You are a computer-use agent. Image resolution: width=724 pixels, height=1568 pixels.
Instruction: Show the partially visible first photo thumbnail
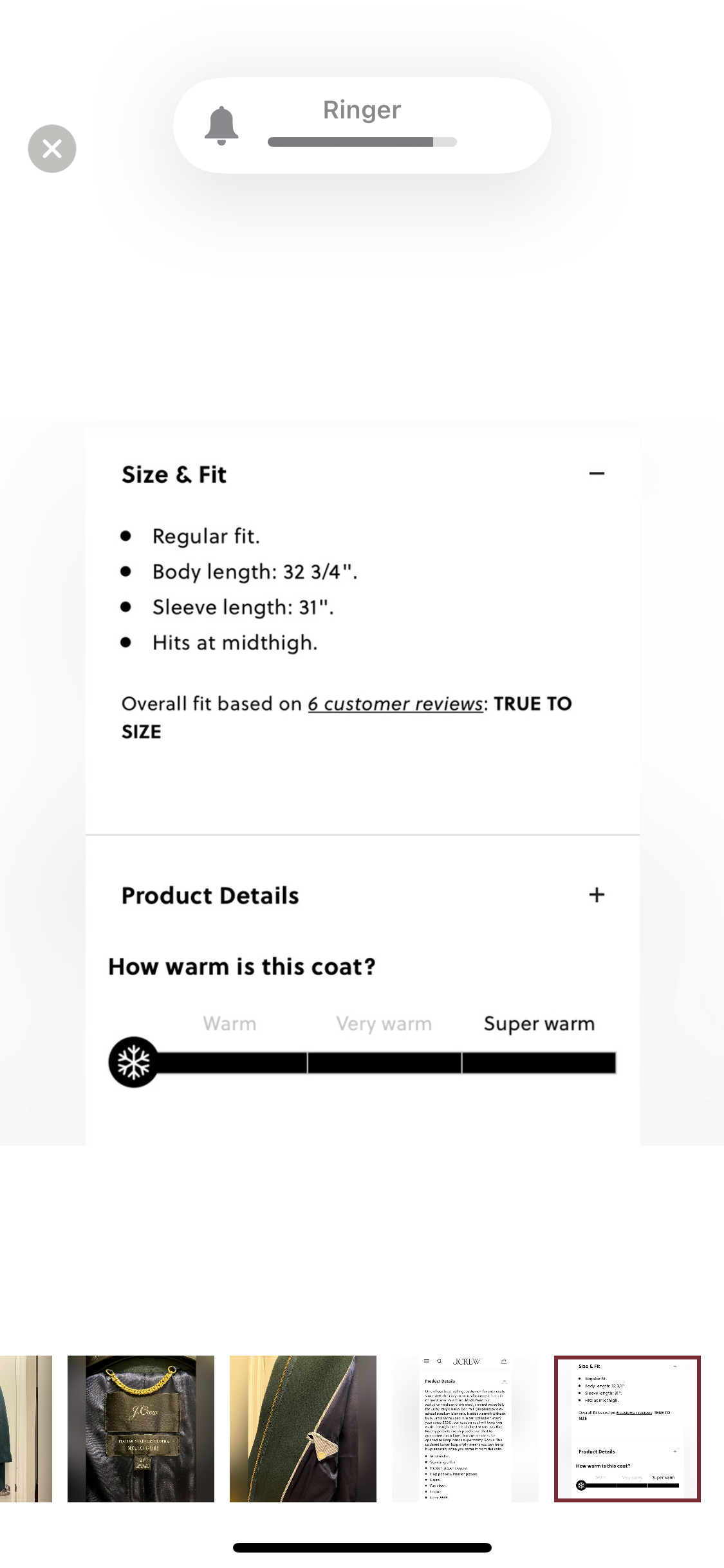coord(26,1428)
